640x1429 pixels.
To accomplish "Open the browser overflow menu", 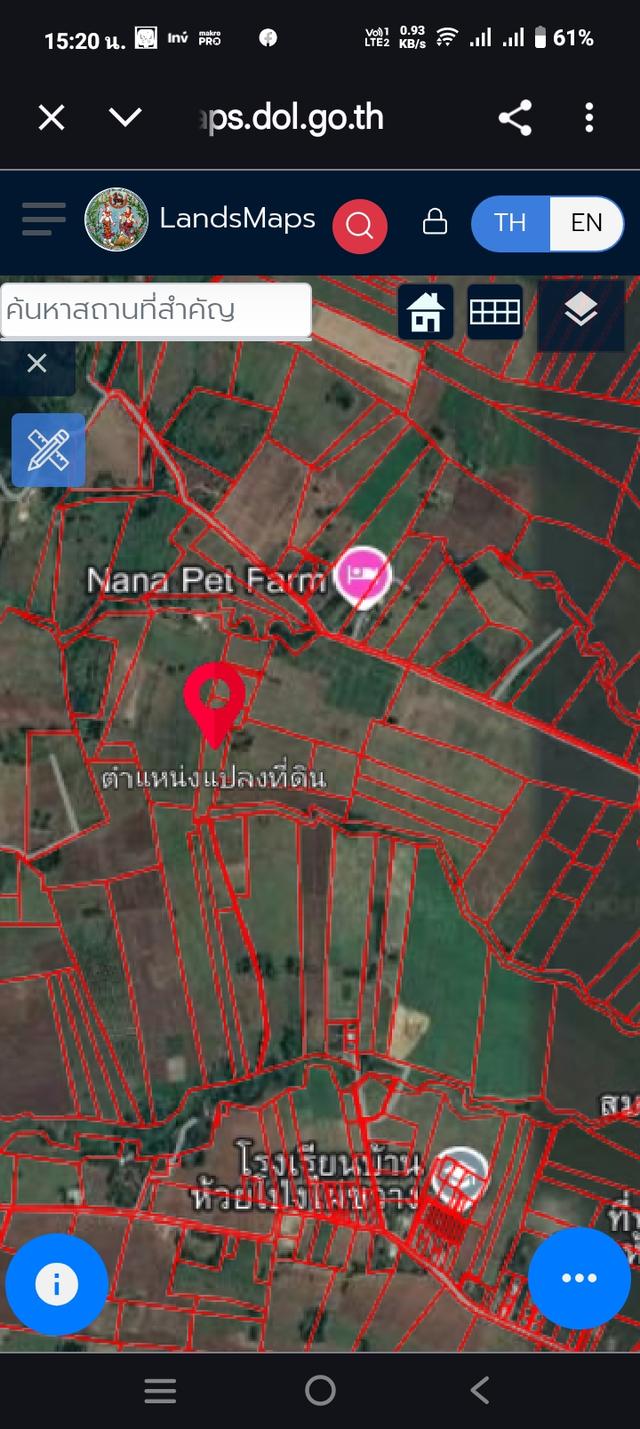I will click(589, 118).
